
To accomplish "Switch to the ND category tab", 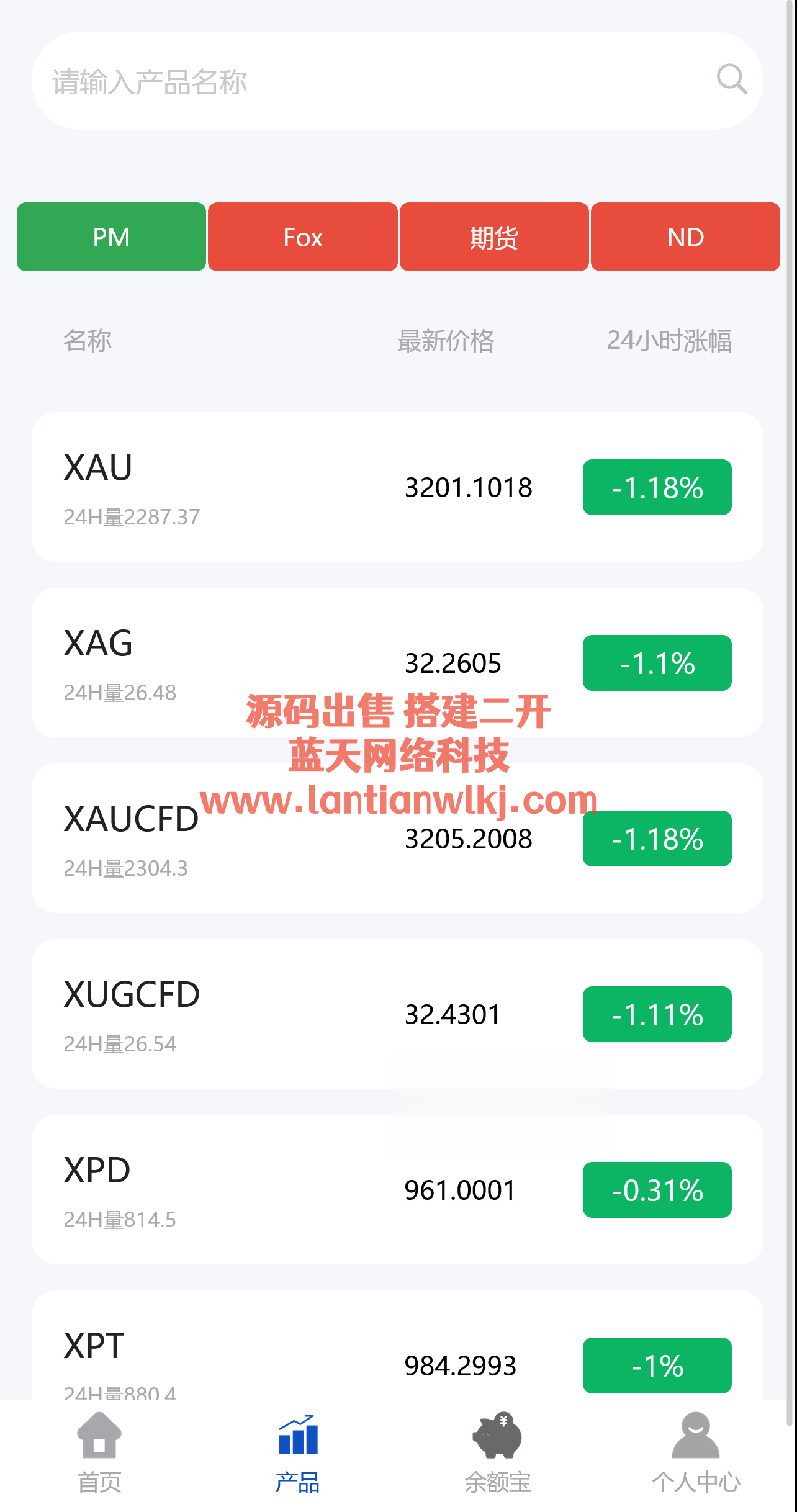I will pyautogui.click(x=685, y=237).
